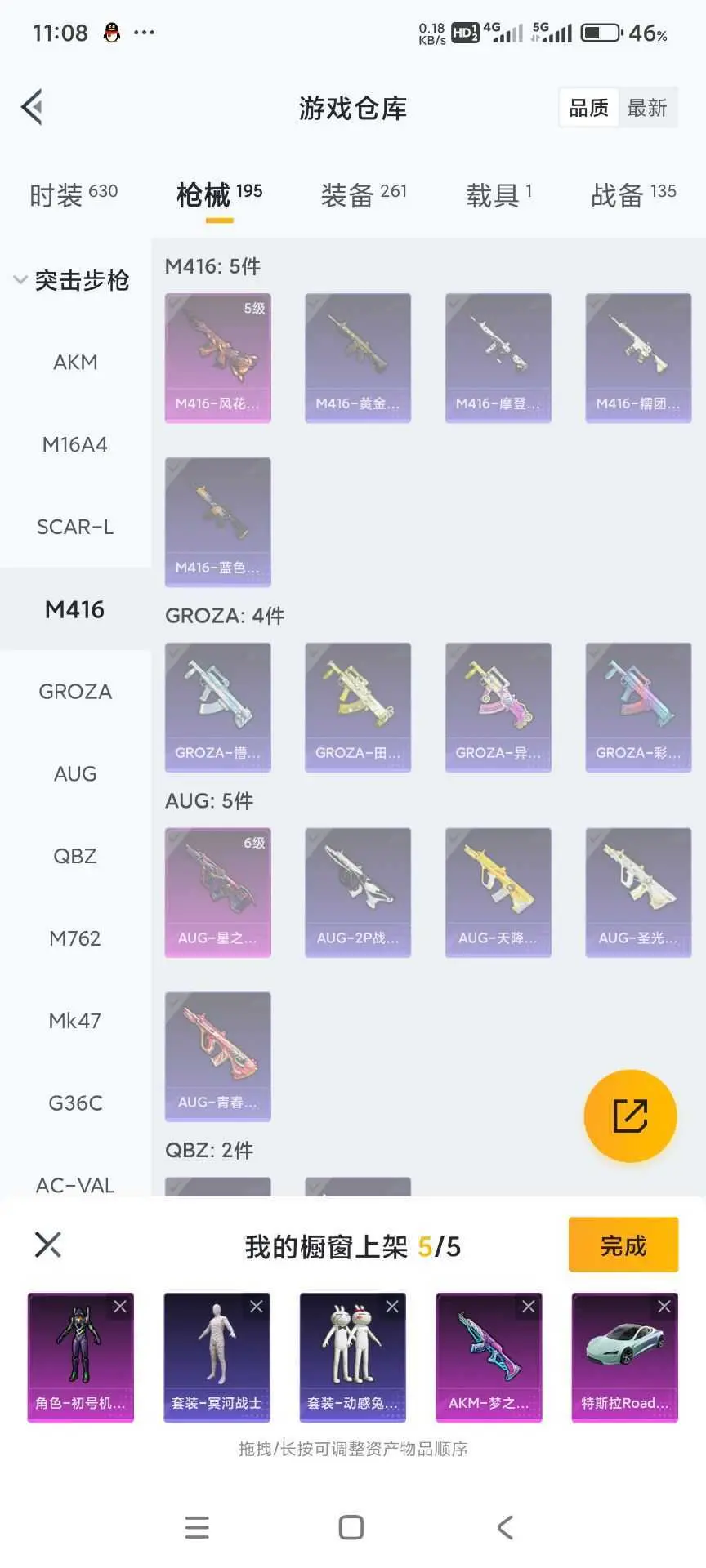Remove AKM-梦之 item from showcase
This screenshot has height=1568, width=706.
(529, 1307)
